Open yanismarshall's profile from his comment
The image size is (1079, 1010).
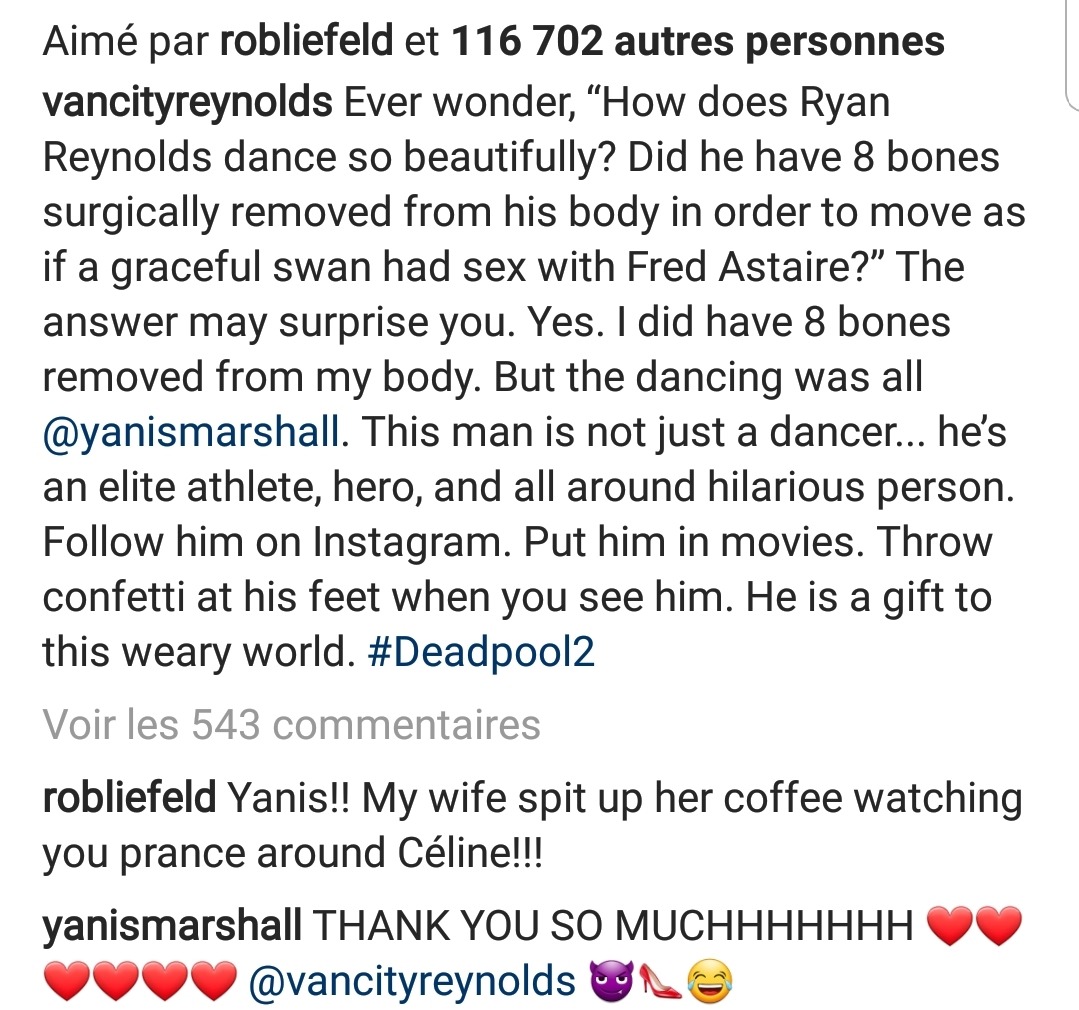click(x=172, y=927)
